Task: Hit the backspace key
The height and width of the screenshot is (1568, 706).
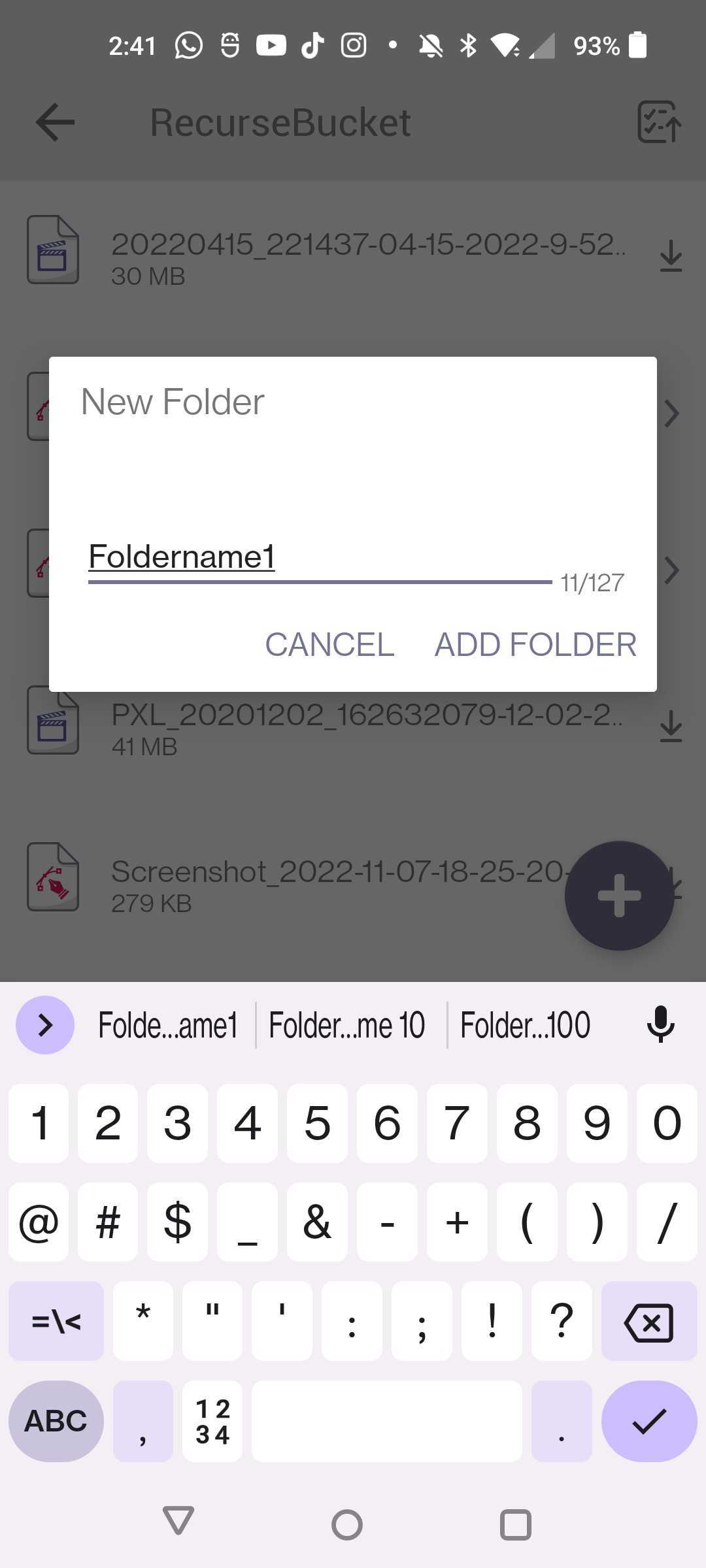Action: tap(649, 1321)
